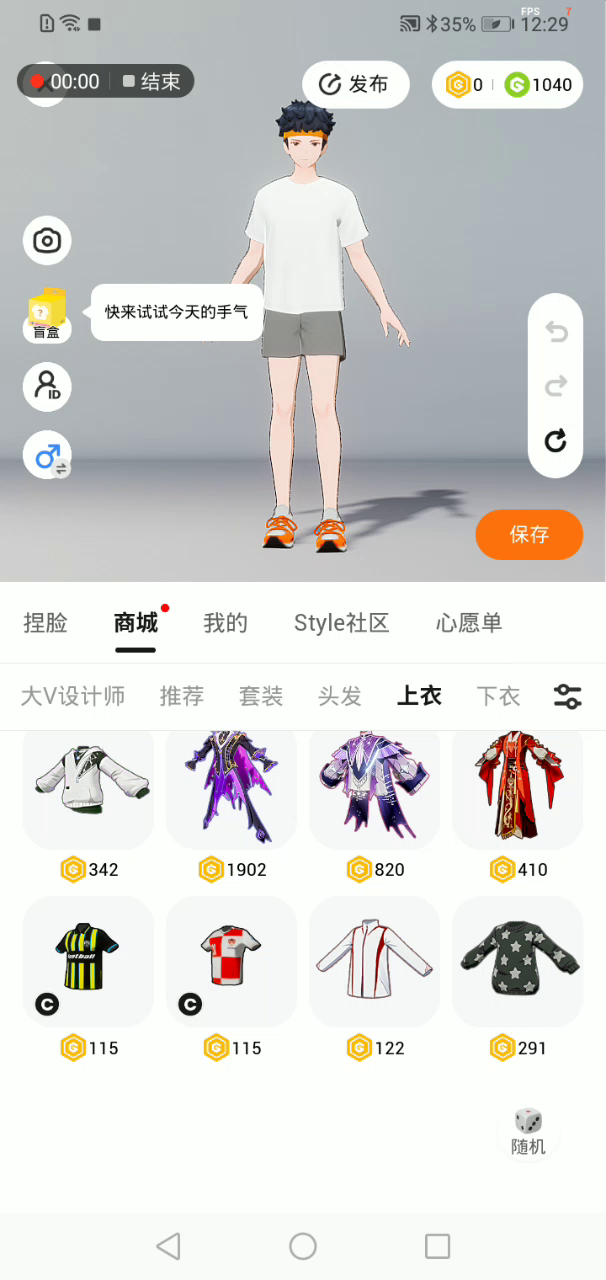606x1280 pixels.
Task: Open the camera icon
Action: tap(47, 240)
